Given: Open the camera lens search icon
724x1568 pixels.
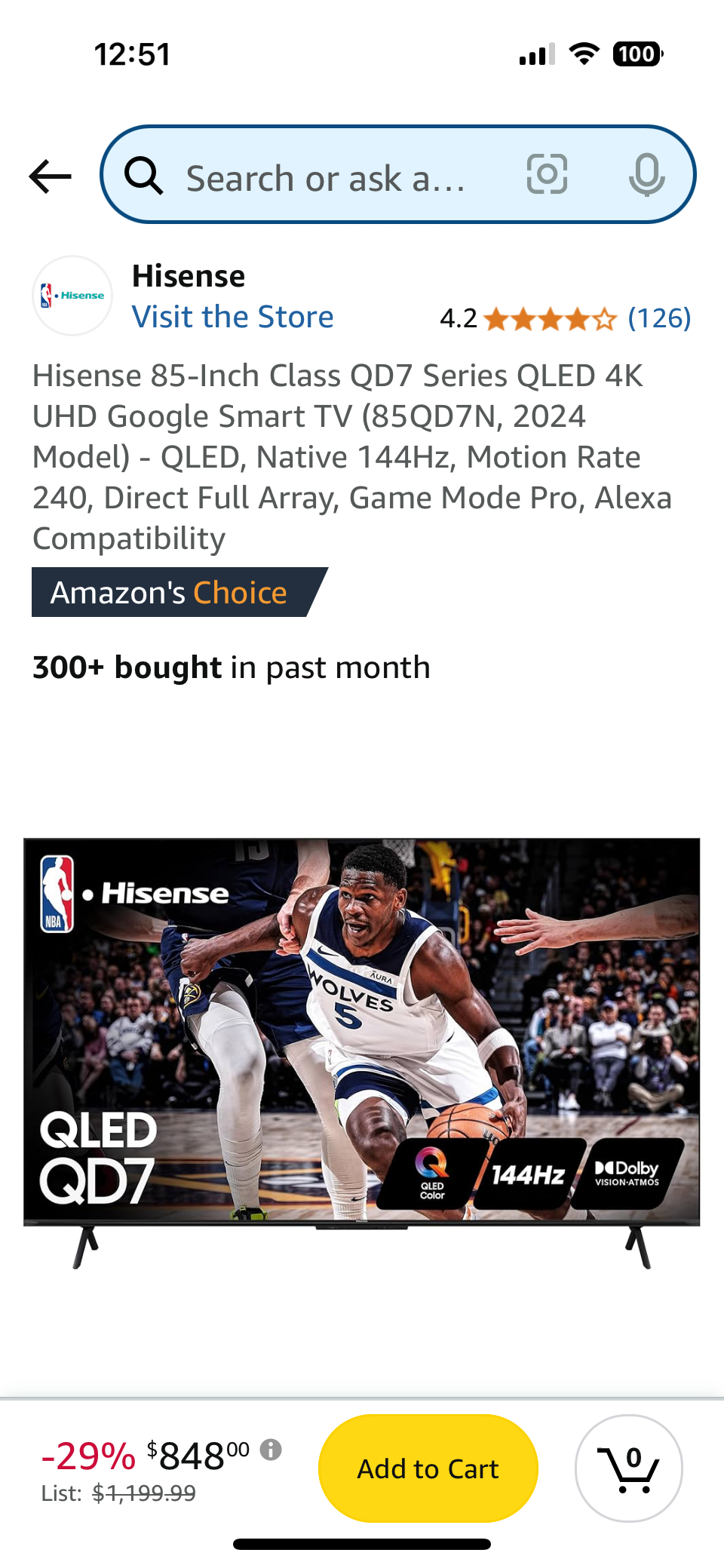Looking at the screenshot, I should [x=547, y=174].
